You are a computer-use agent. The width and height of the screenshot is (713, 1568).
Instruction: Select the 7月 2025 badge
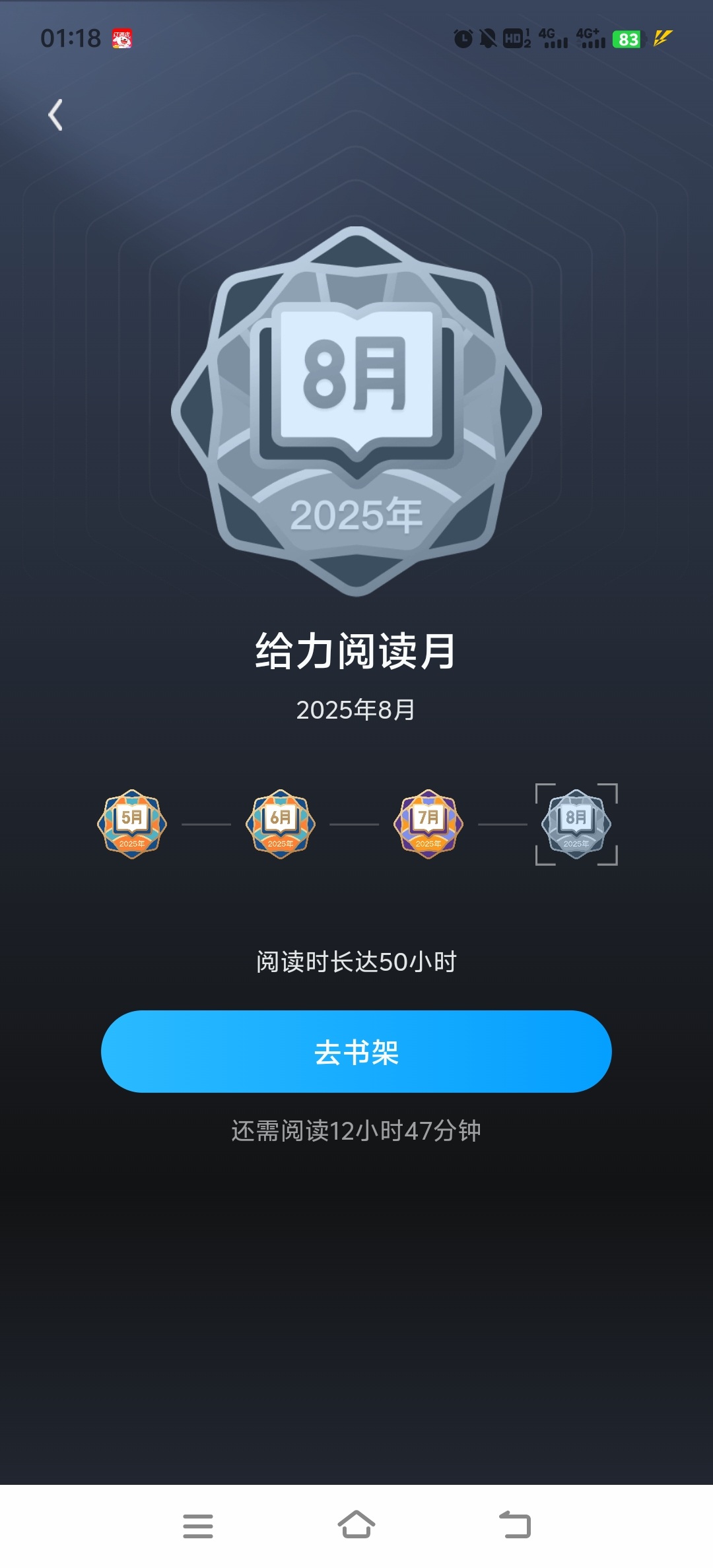coord(428,824)
